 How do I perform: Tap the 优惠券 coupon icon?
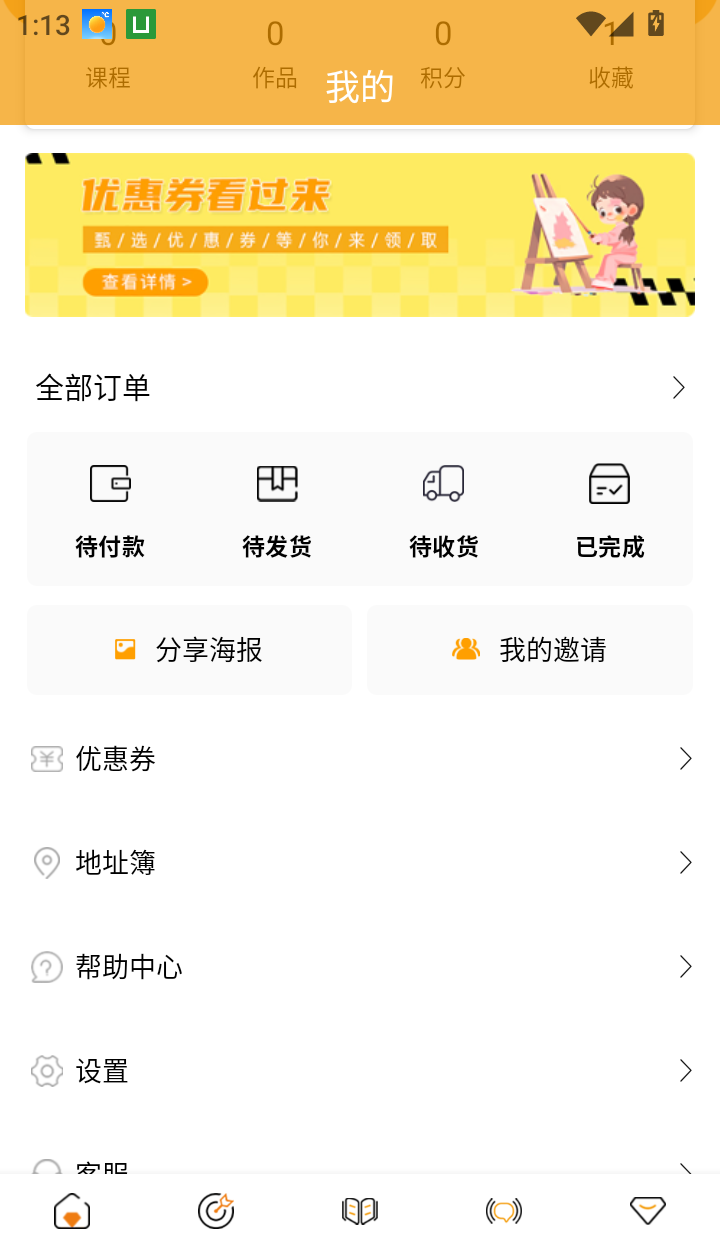[x=46, y=759]
